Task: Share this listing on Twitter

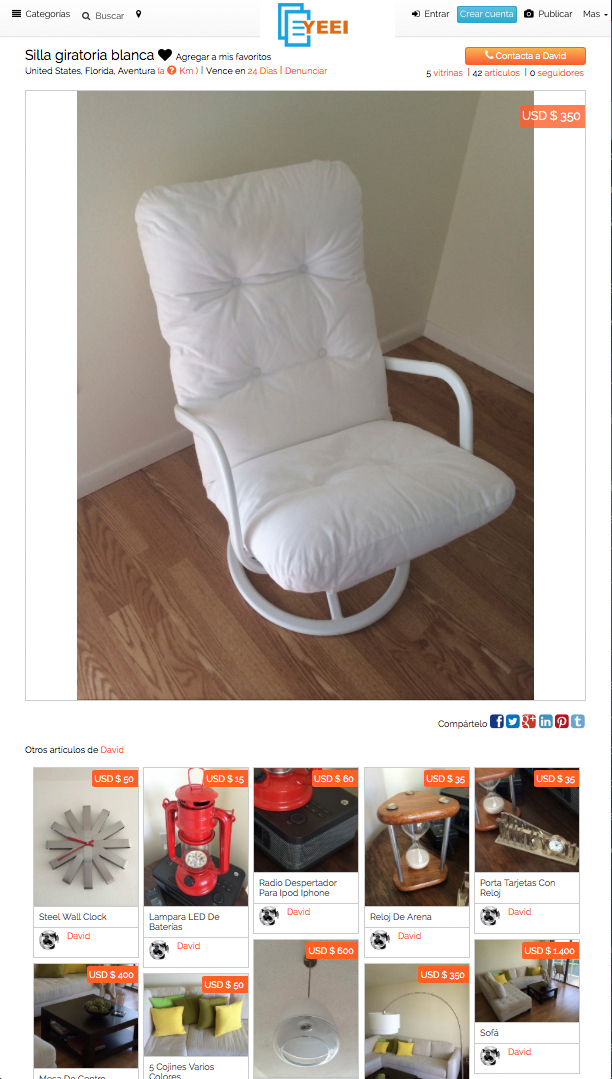Action: click(x=513, y=721)
